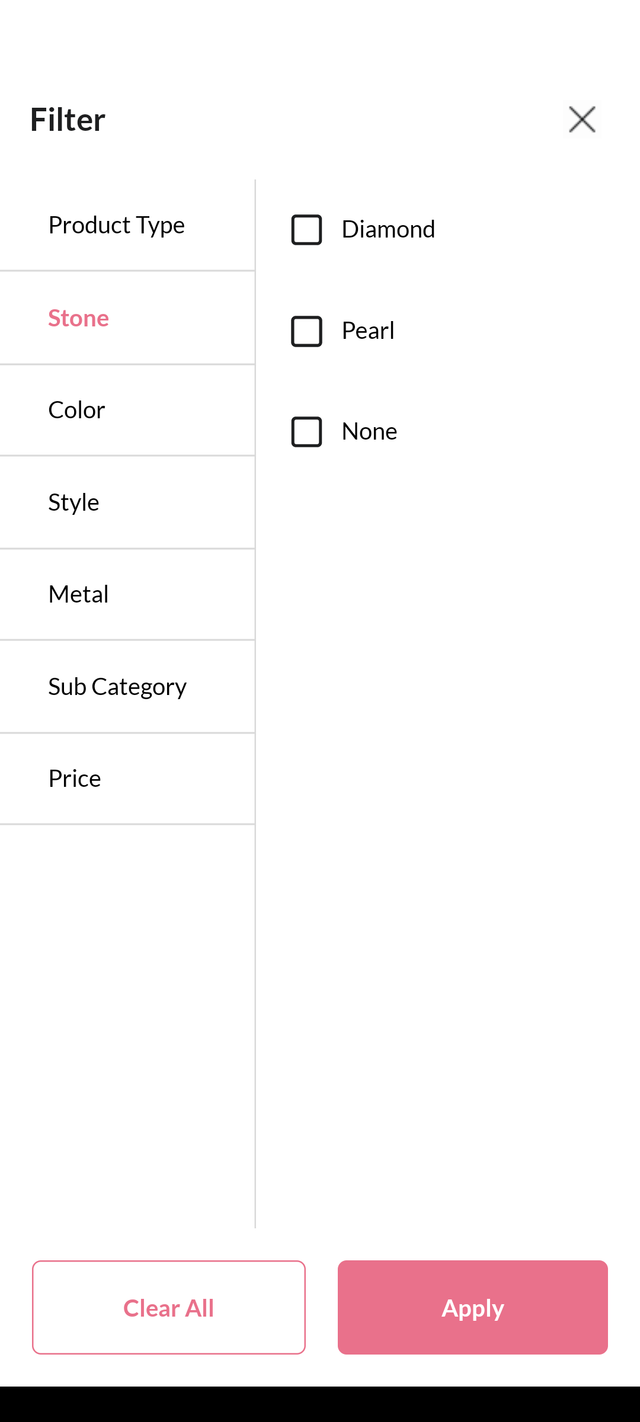Close the Filter panel
The image size is (640, 1422).
click(582, 120)
